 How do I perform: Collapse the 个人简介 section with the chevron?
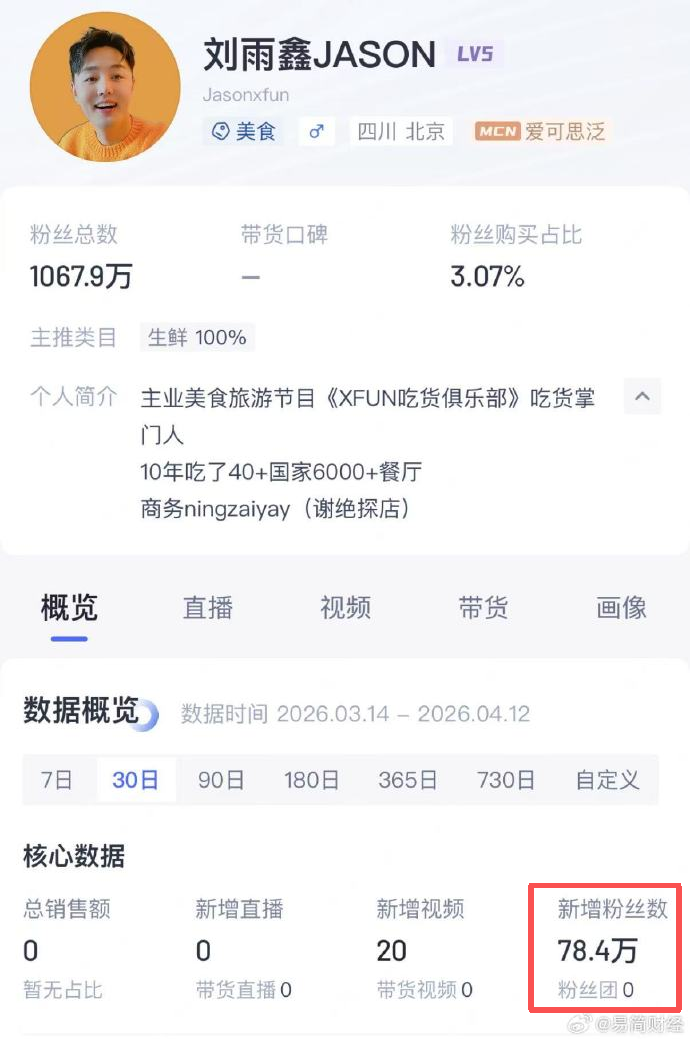coord(642,397)
